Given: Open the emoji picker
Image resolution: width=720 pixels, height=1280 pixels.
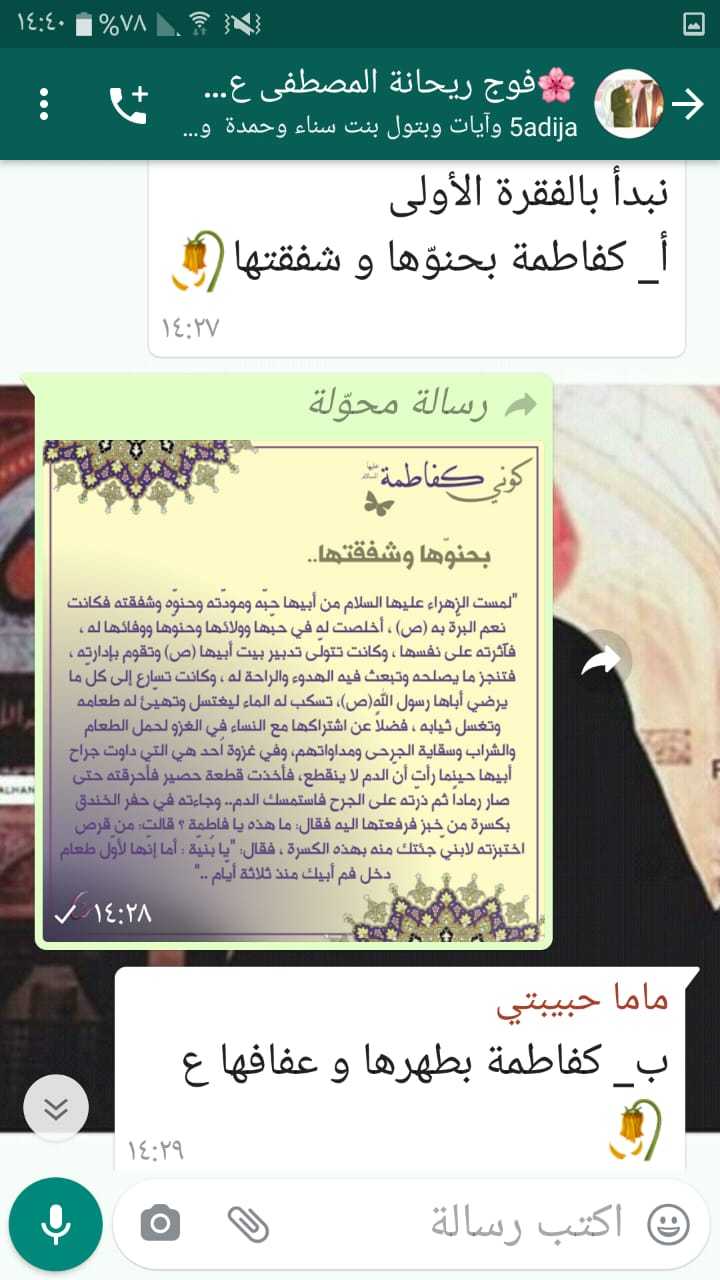Looking at the screenshot, I should click(x=668, y=1222).
